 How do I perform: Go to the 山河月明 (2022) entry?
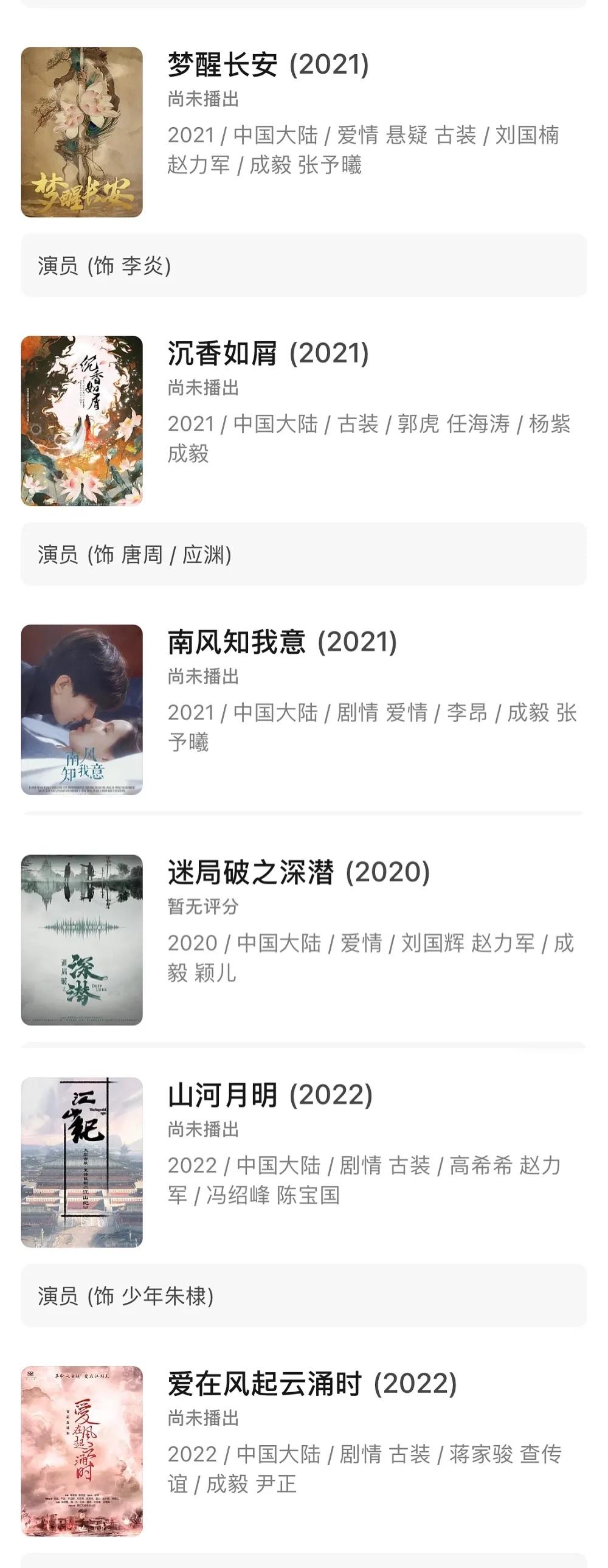point(269,1095)
